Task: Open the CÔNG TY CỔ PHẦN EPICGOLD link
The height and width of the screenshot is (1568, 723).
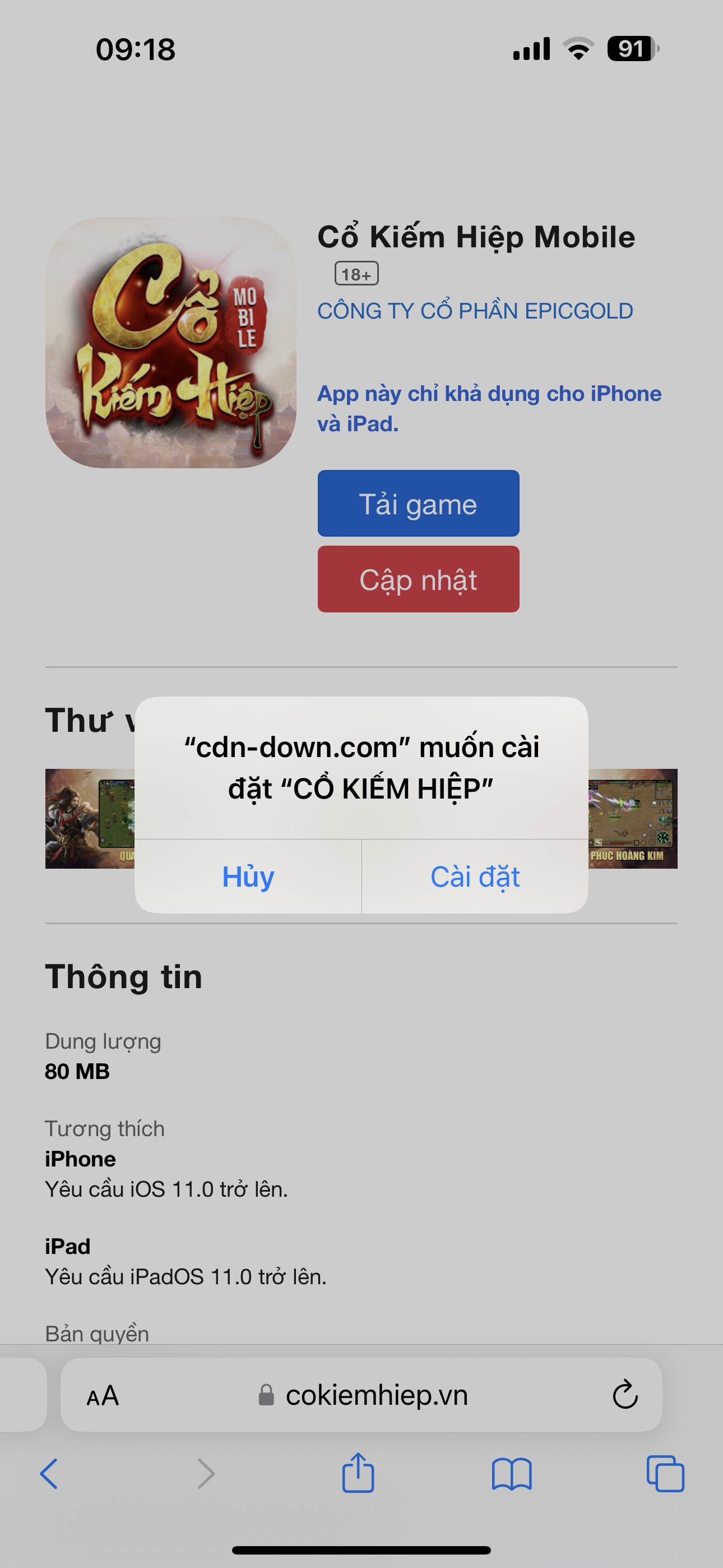Action: [475, 311]
